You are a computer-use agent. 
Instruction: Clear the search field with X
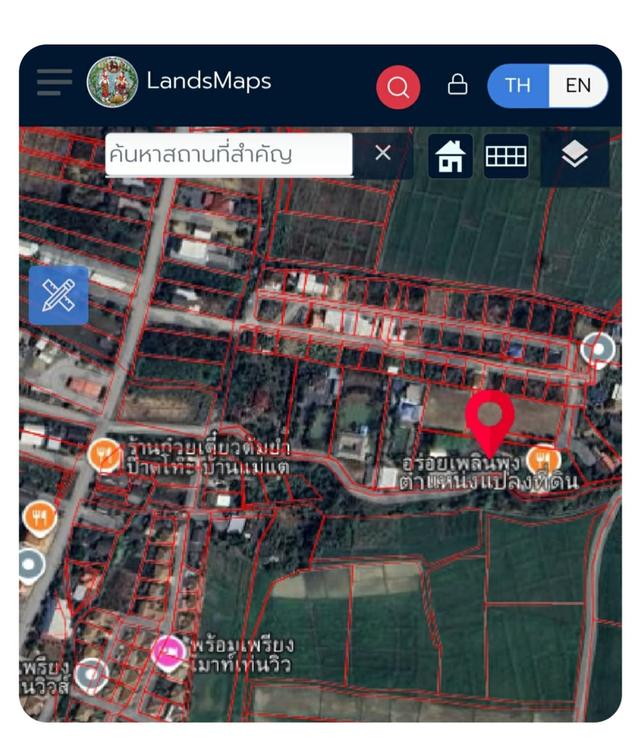pos(383,153)
